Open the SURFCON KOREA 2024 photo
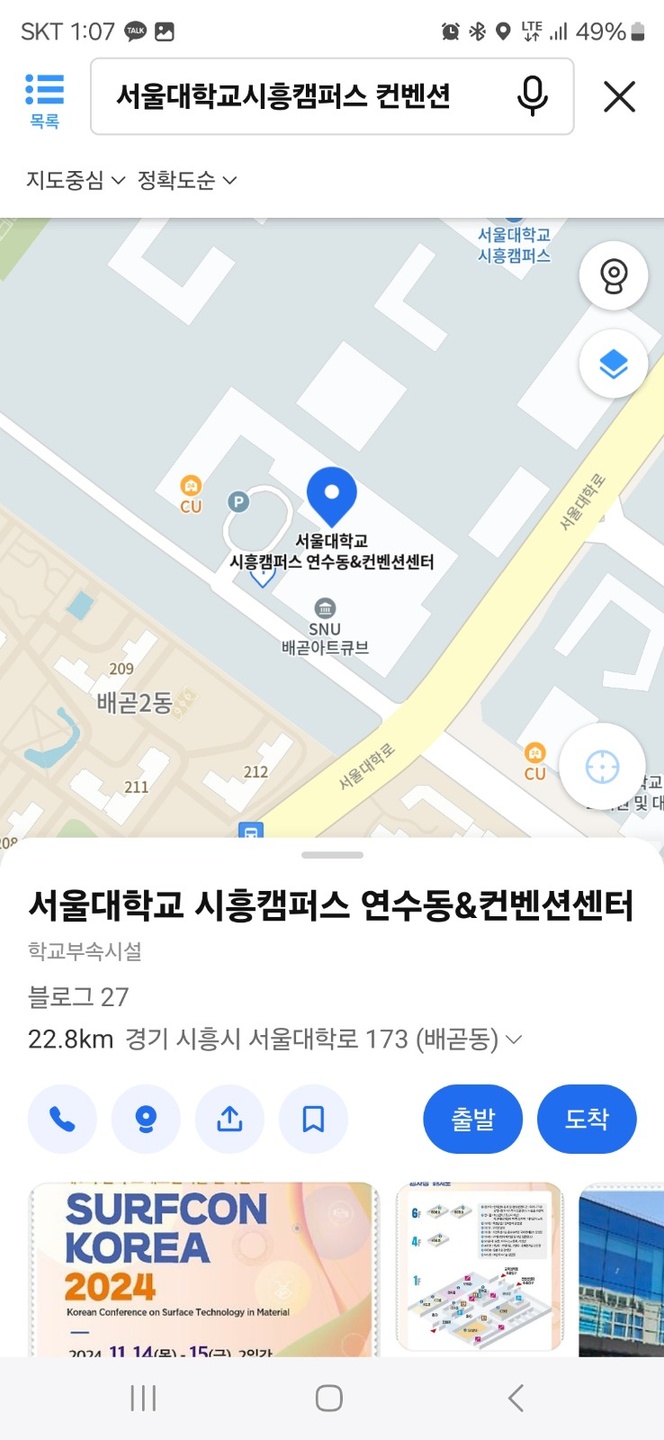This screenshot has width=664, height=1440. [x=204, y=1268]
